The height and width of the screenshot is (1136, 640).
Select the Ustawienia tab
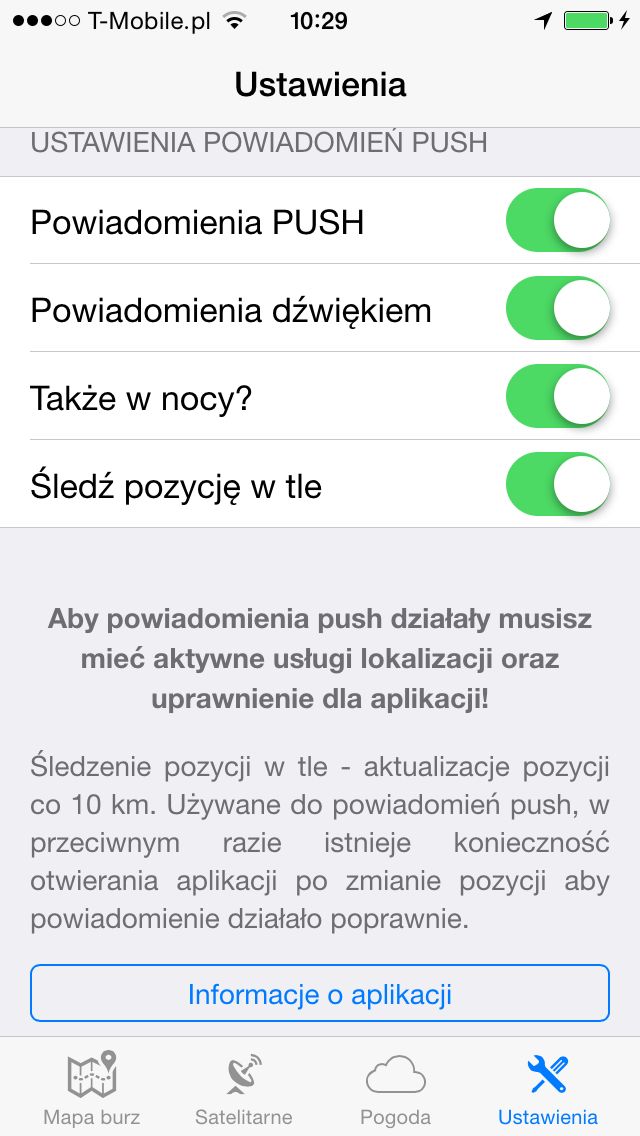pyautogui.click(x=548, y=1089)
